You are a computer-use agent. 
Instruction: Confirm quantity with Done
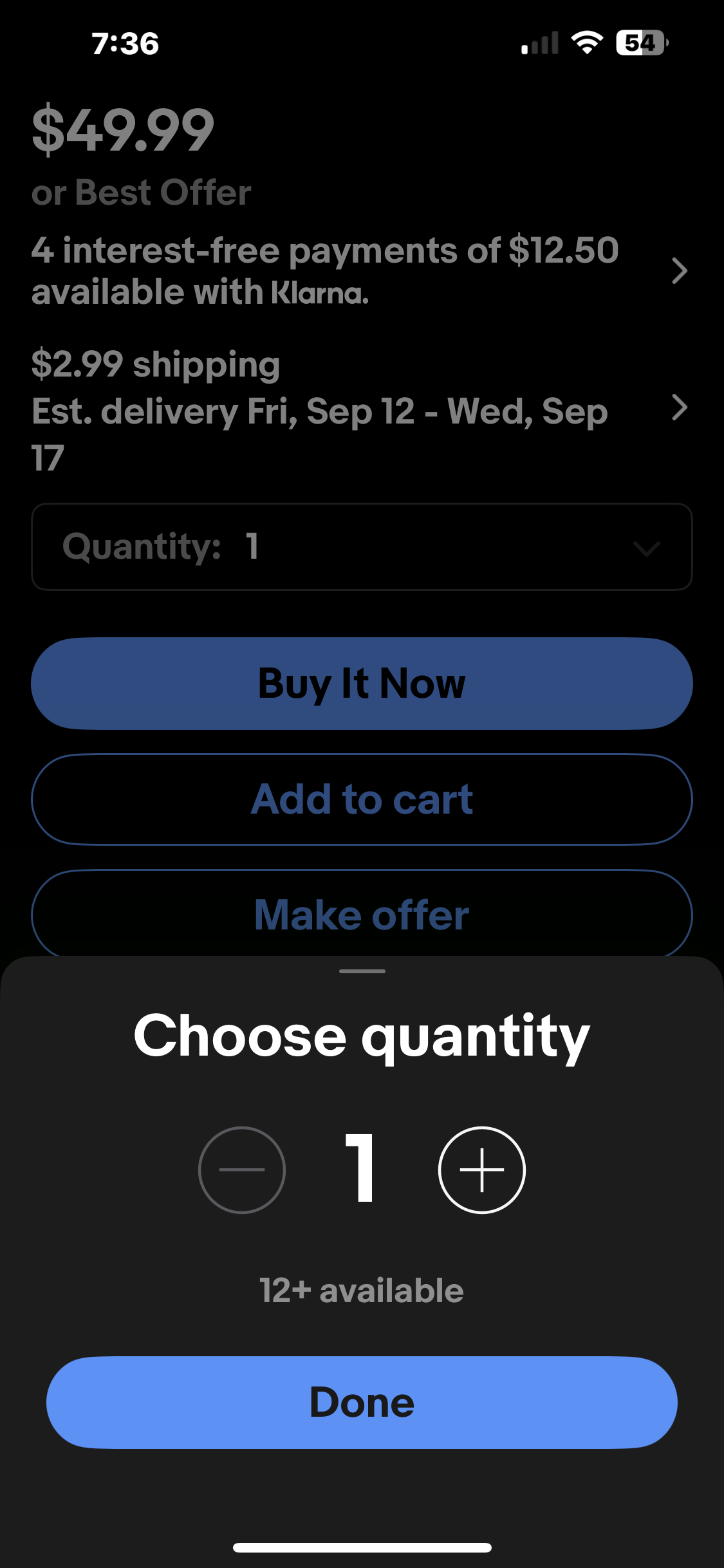coord(362,1403)
